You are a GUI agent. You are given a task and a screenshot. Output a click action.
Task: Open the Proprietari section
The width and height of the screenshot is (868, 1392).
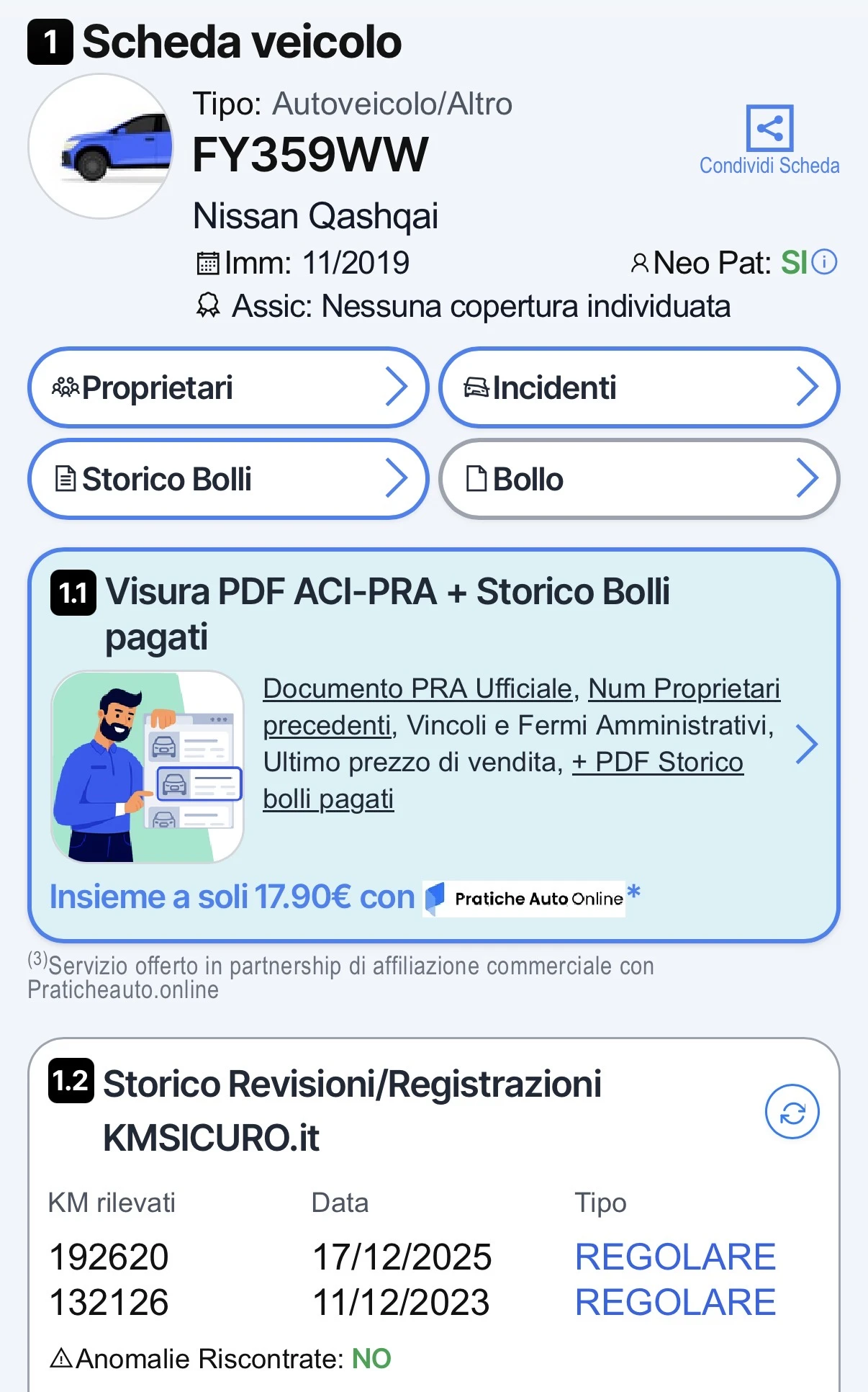point(228,387)
